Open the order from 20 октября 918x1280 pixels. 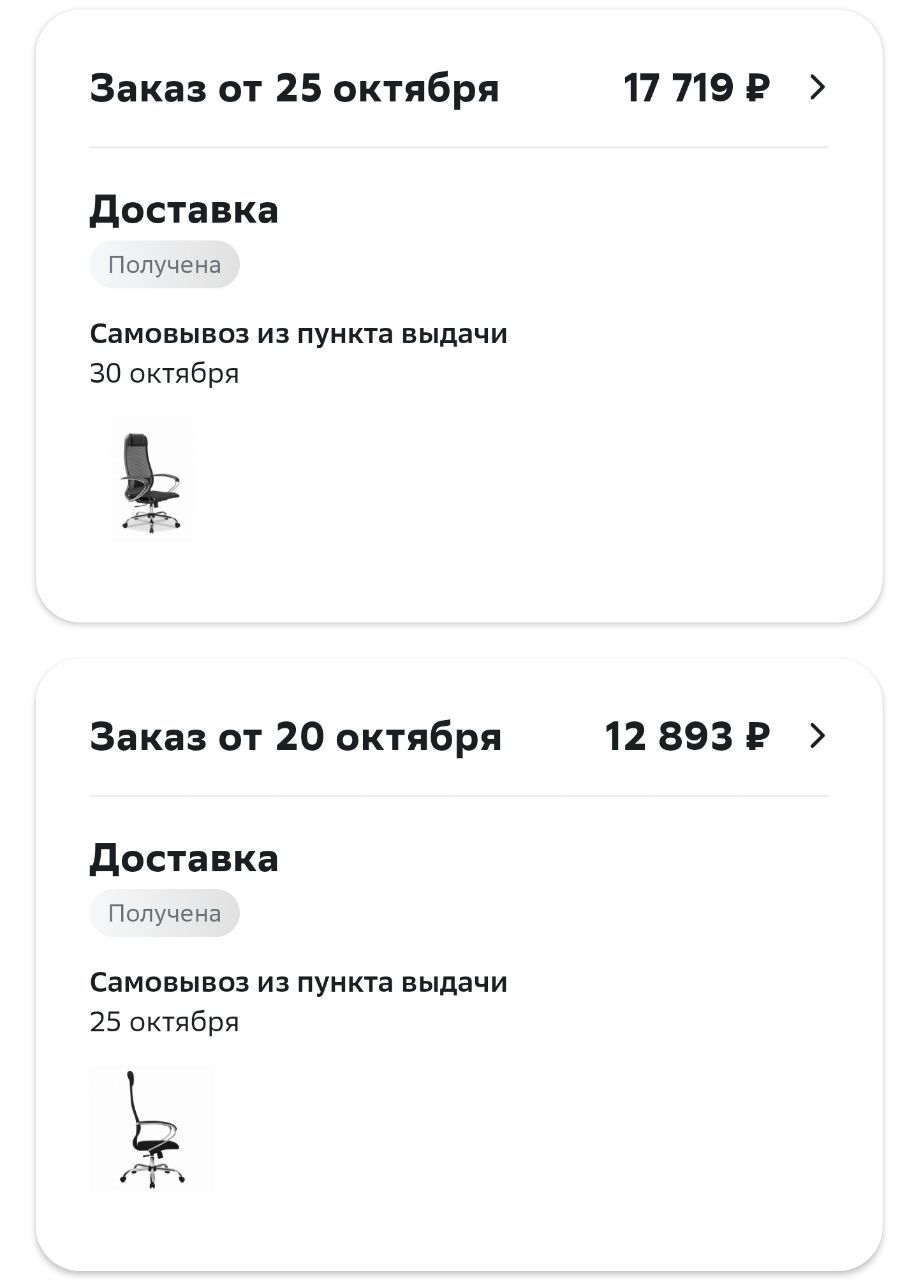[x=817, y=737]
